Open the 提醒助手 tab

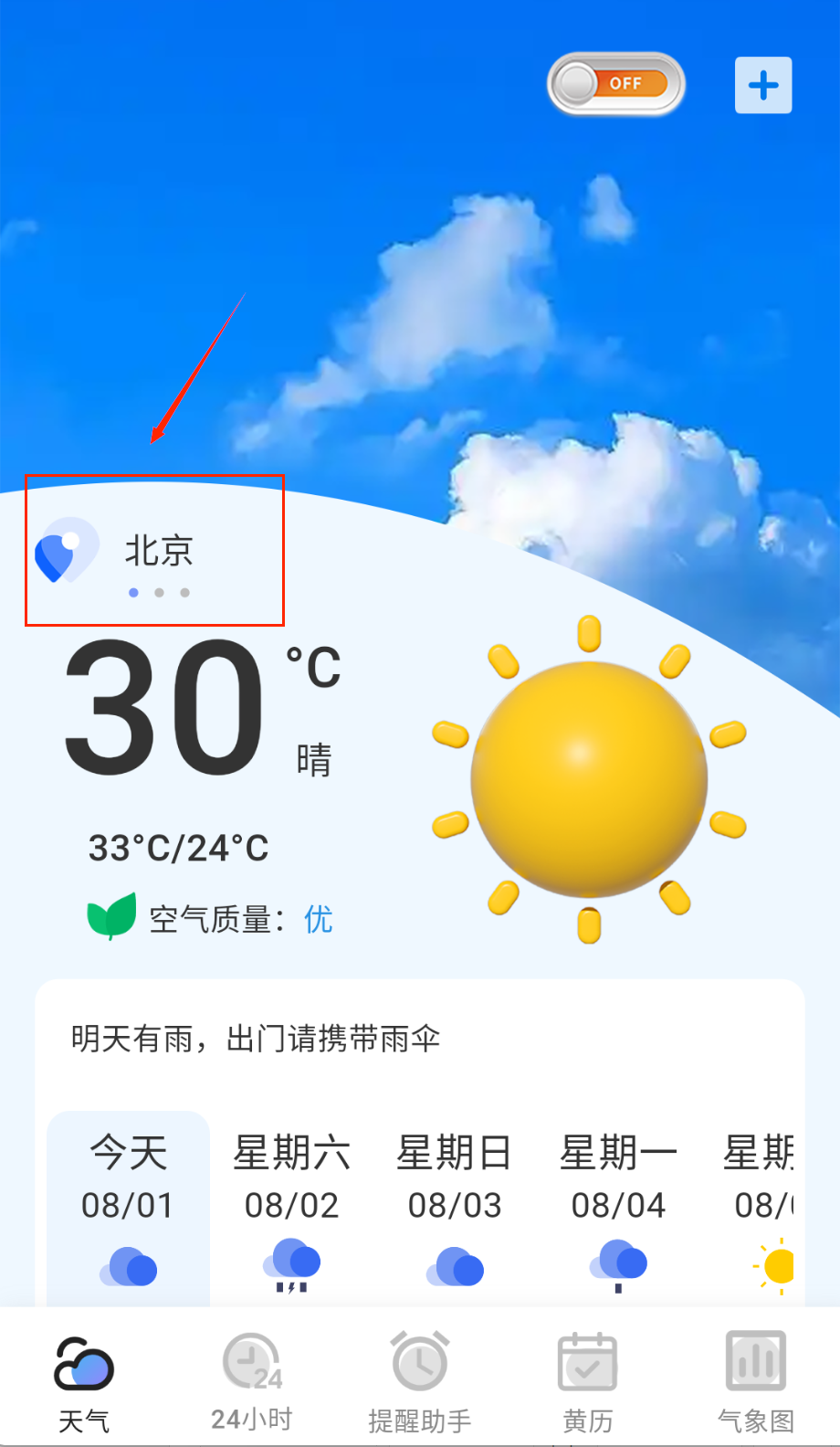point(420,1381)
